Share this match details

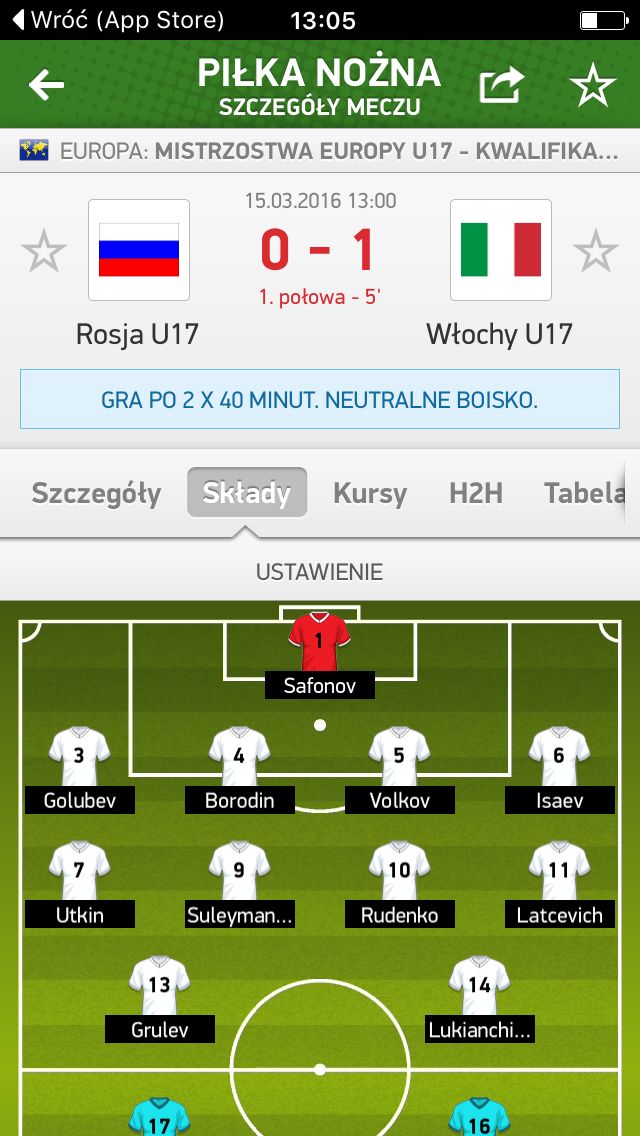tap(502, 85)
